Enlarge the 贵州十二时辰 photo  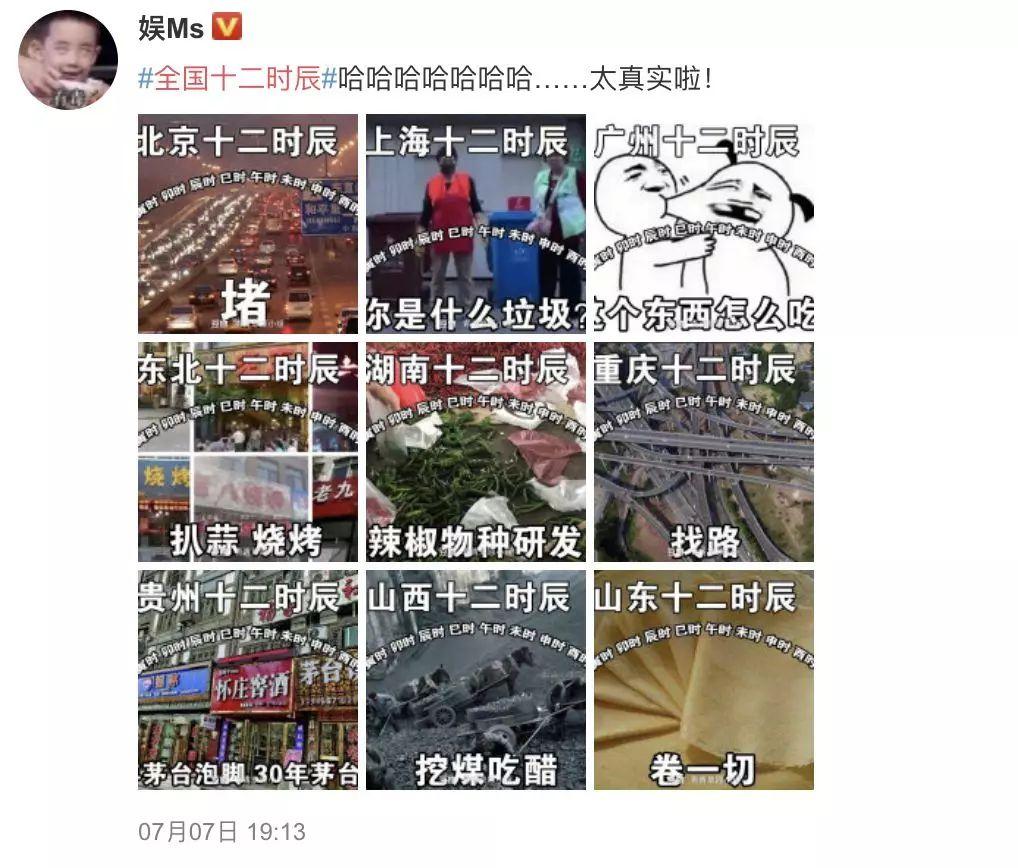click(247, 679)
